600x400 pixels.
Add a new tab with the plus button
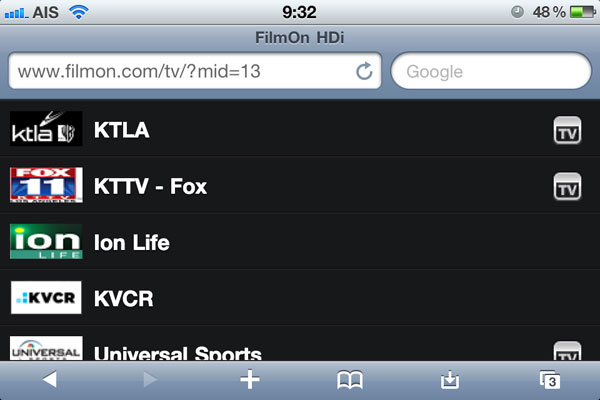[250, 379]
